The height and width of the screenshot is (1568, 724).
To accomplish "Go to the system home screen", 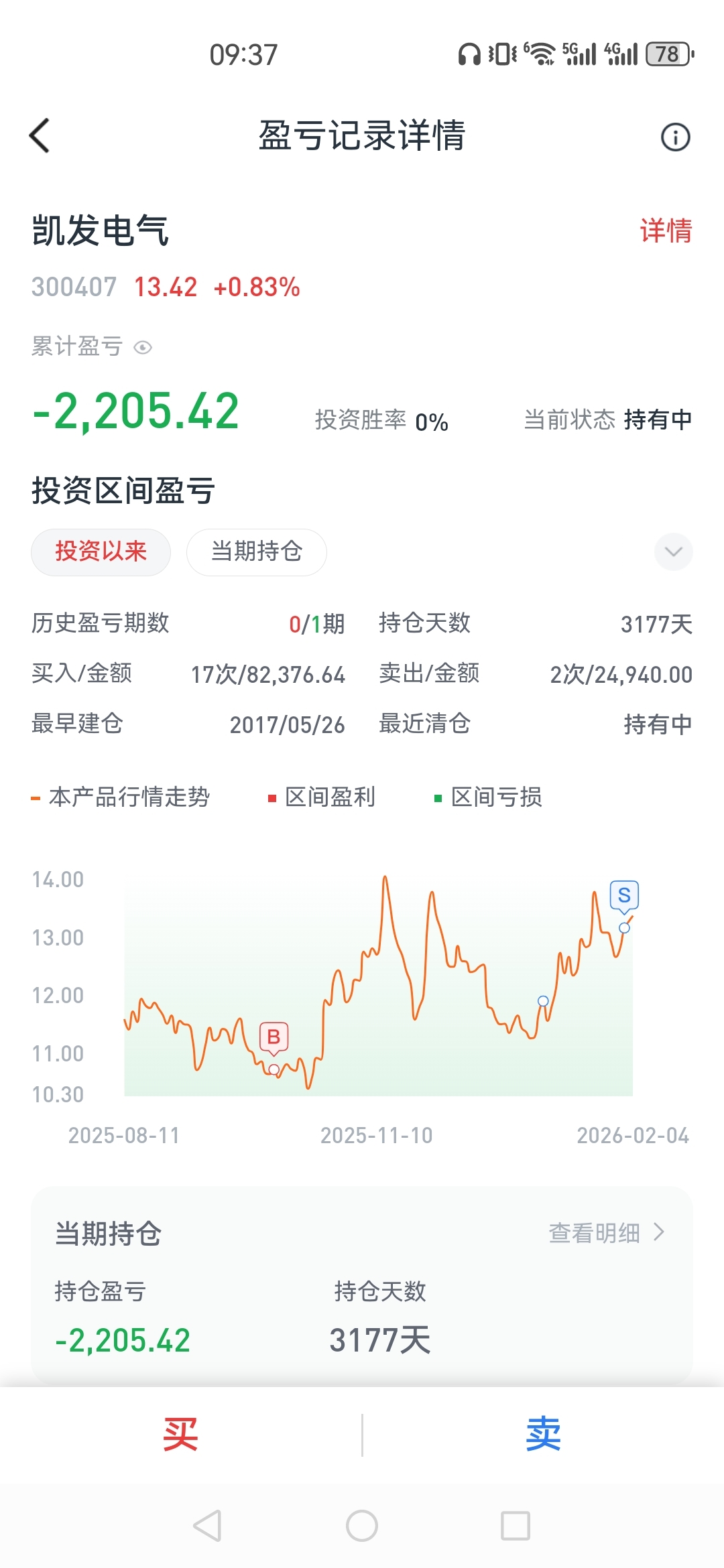I will (362, 1526).
